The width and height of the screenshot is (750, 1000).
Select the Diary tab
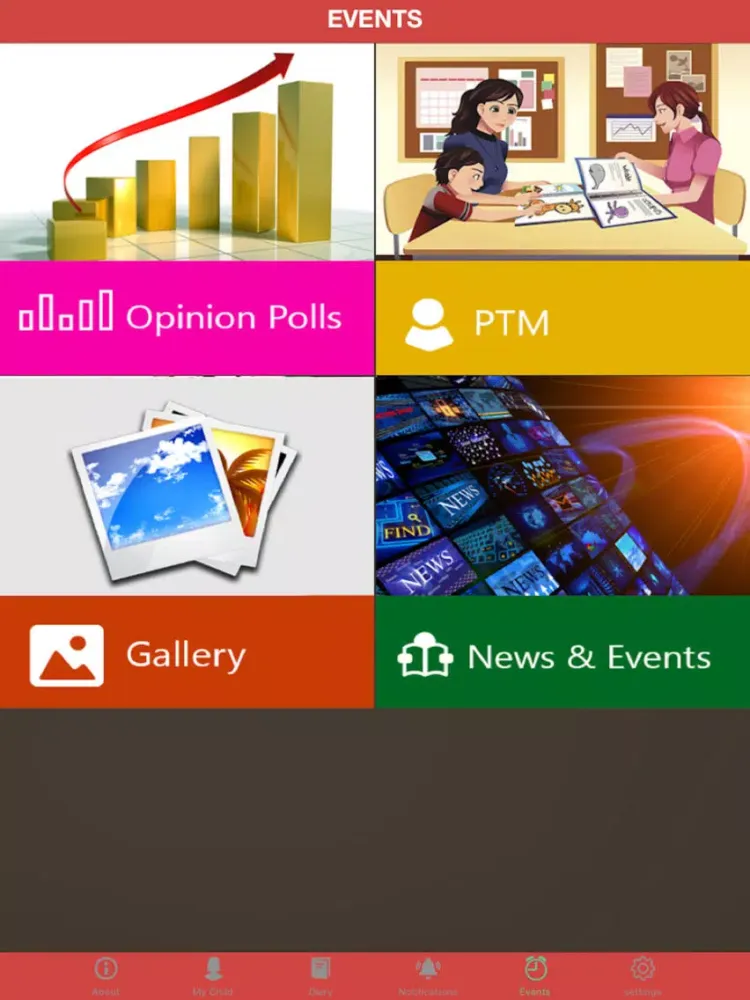pos(320,974)
